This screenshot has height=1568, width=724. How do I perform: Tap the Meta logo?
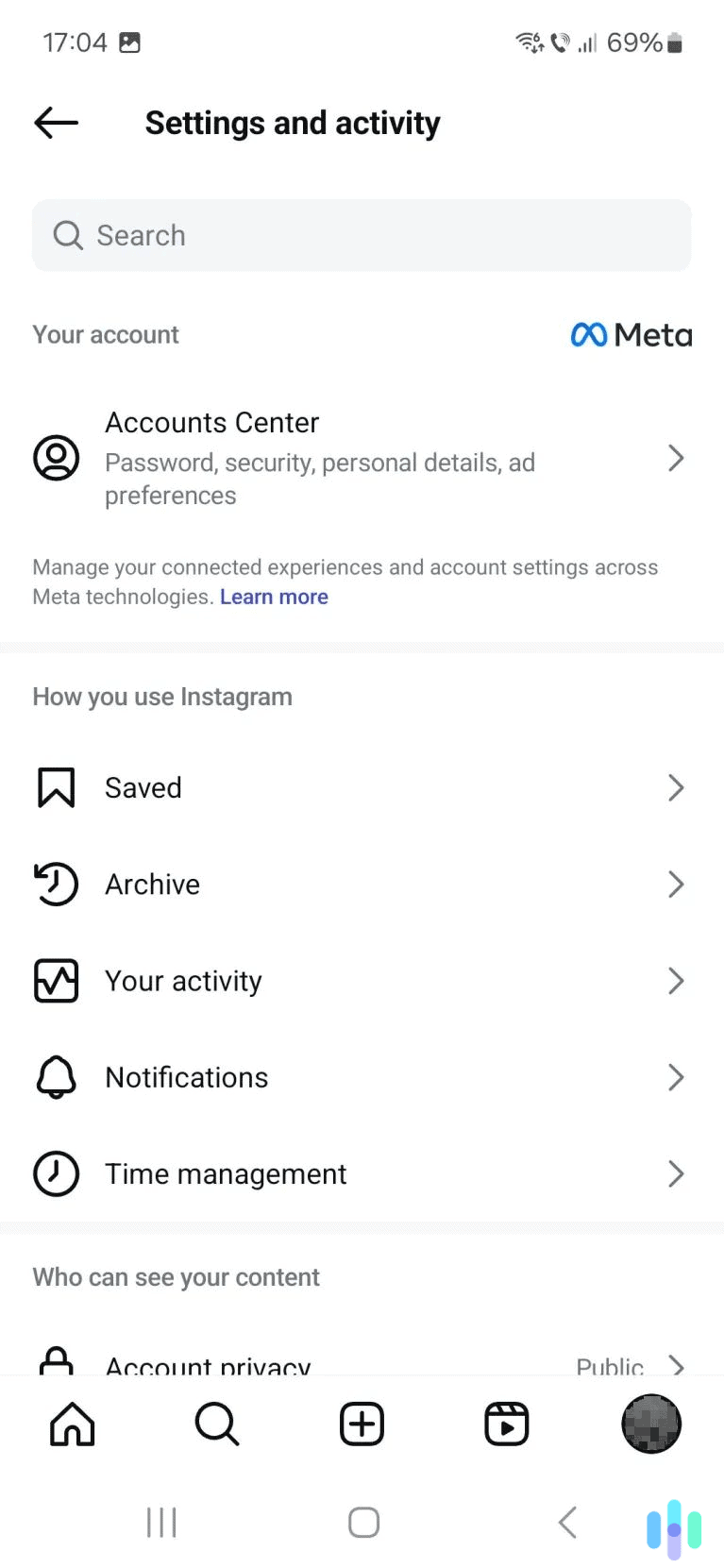tap(631, 334)
